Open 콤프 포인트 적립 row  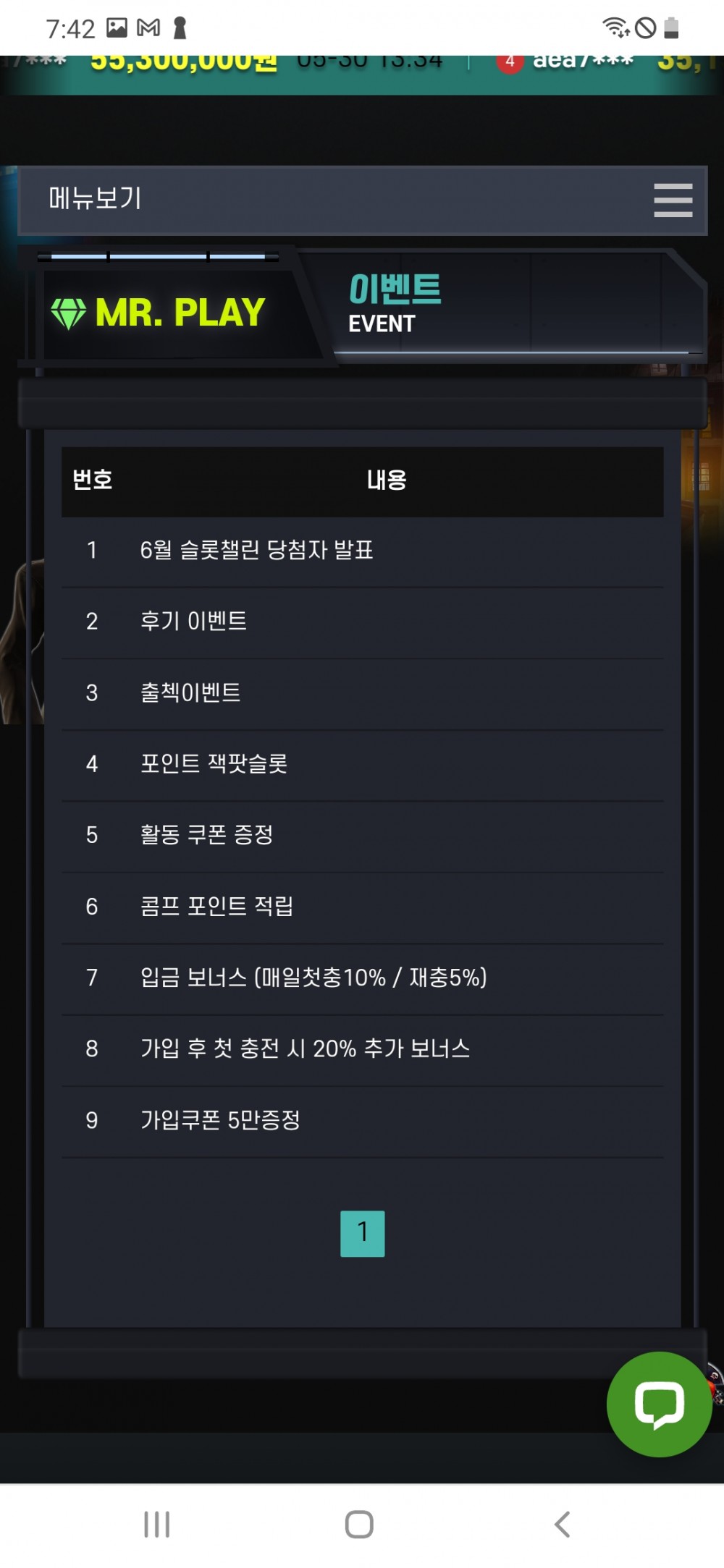pyautogui.click(x=216, y=906)
